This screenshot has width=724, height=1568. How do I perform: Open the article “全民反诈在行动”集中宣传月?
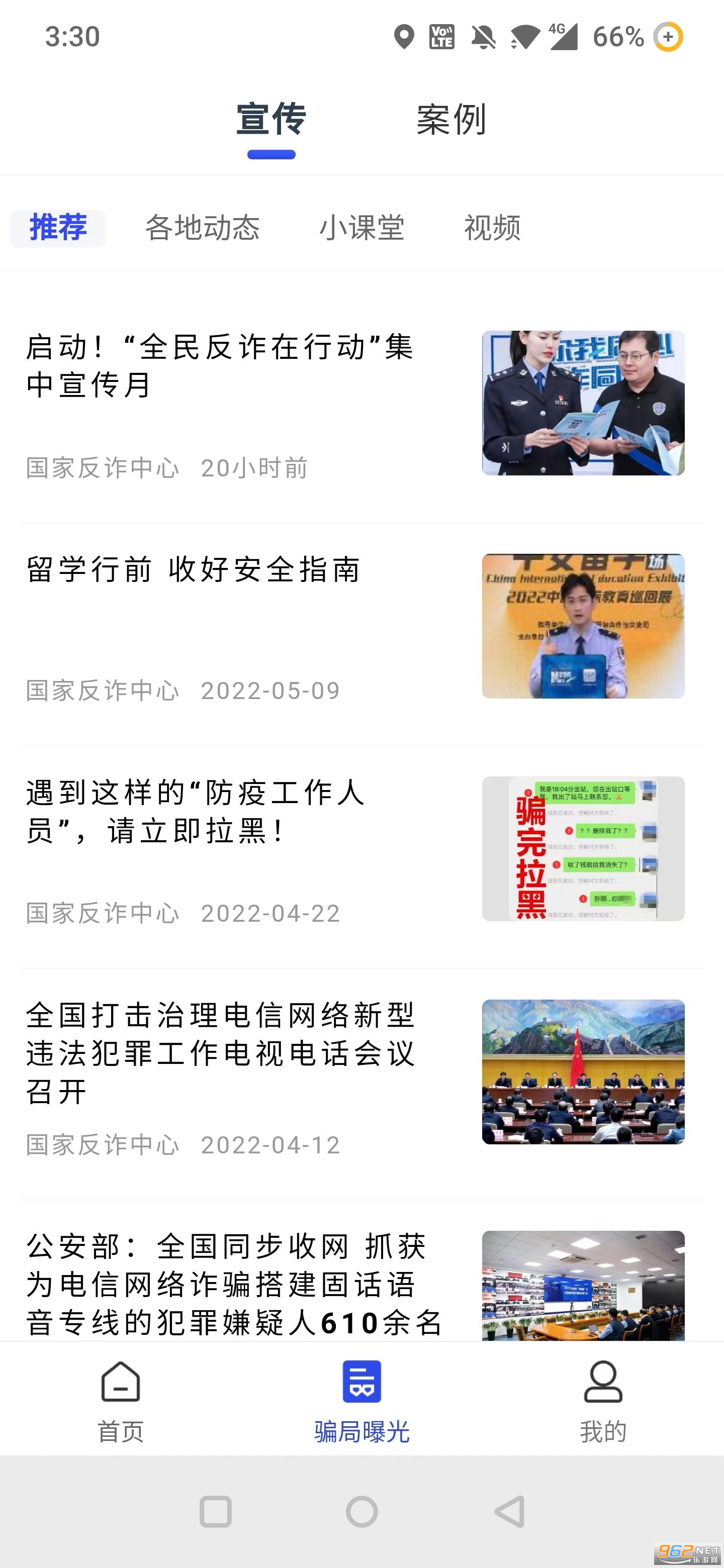click(219, 366)
